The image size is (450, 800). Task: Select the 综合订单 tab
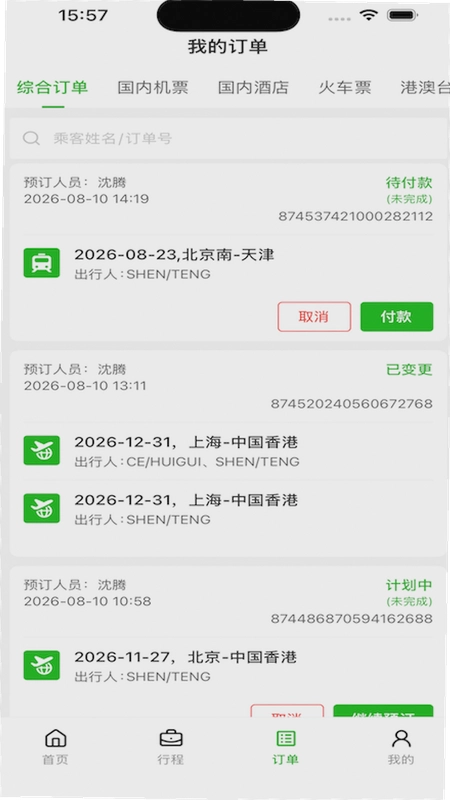point(53,87)
